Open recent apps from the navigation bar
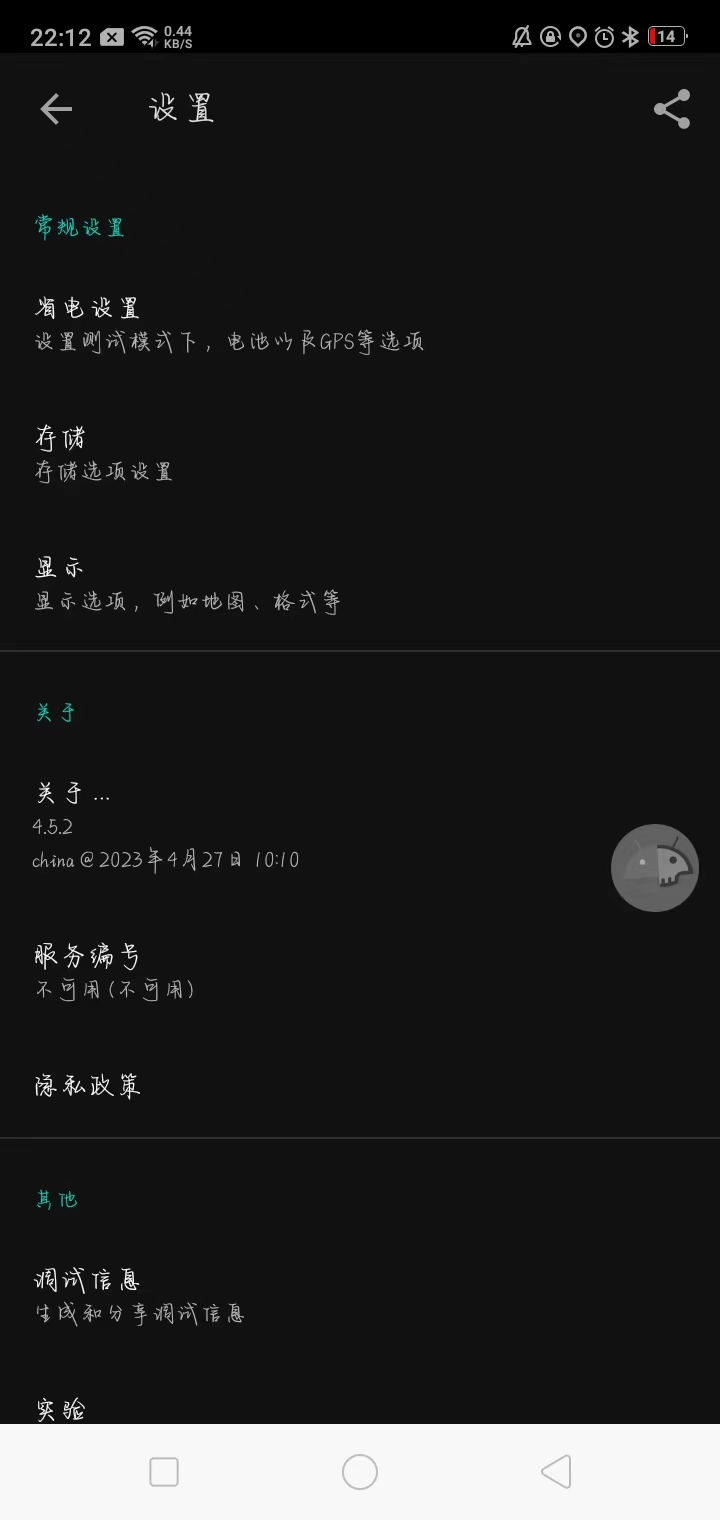720x1520 pixels. (164, 1472)
